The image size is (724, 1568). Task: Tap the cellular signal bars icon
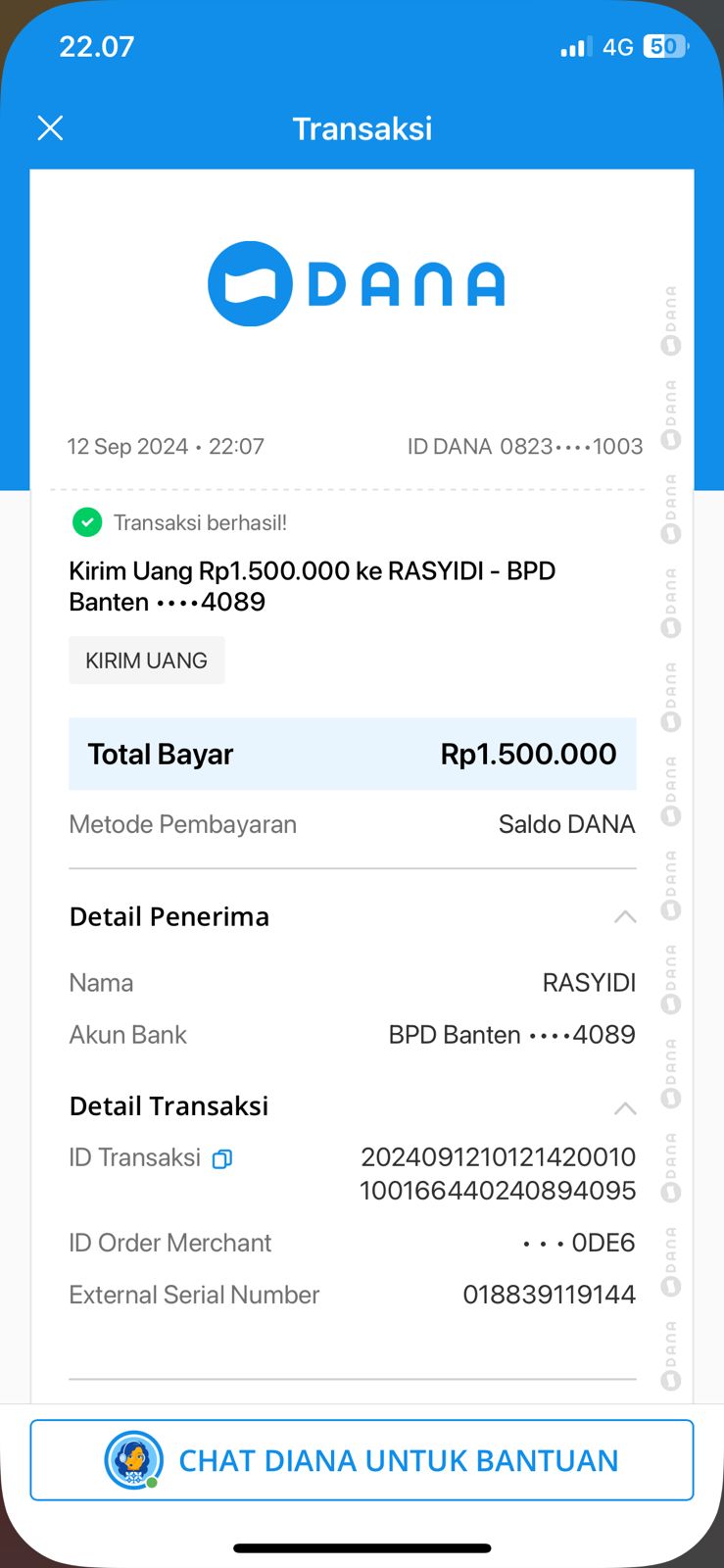(x=574, y=46)
